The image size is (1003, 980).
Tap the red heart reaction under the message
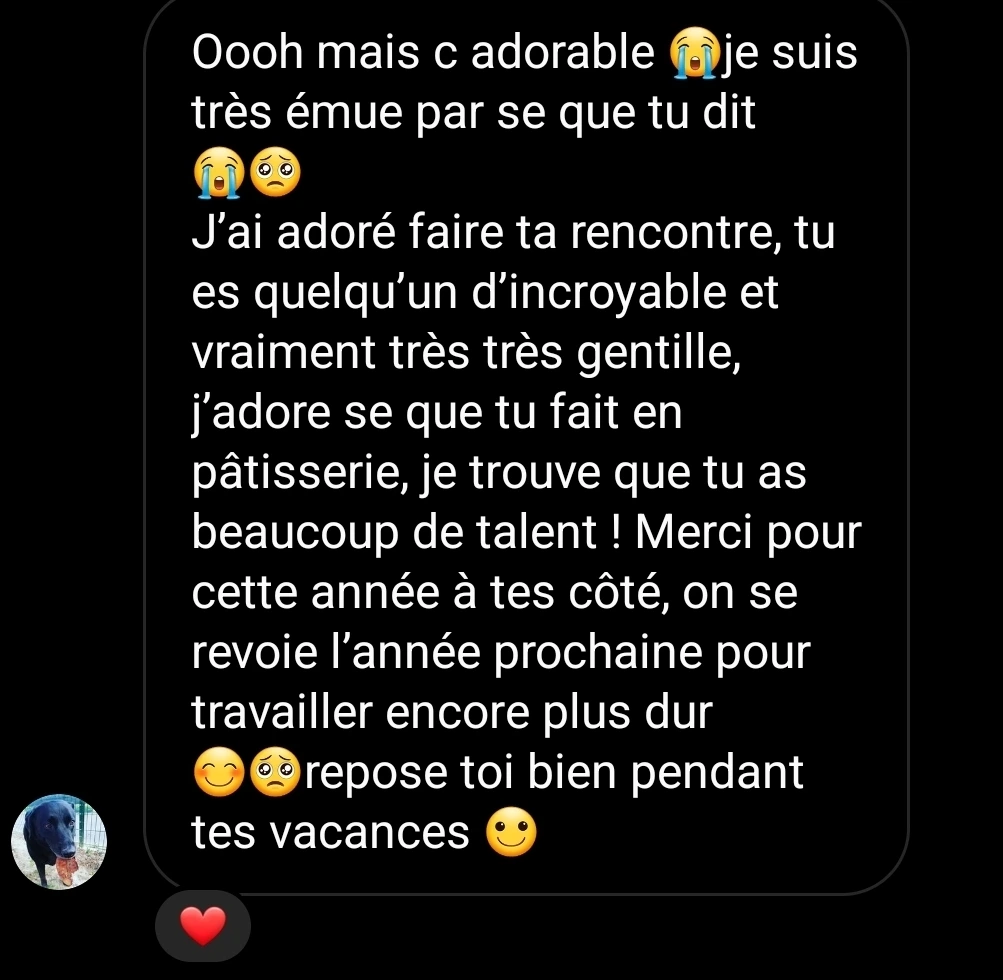point(202,926)
